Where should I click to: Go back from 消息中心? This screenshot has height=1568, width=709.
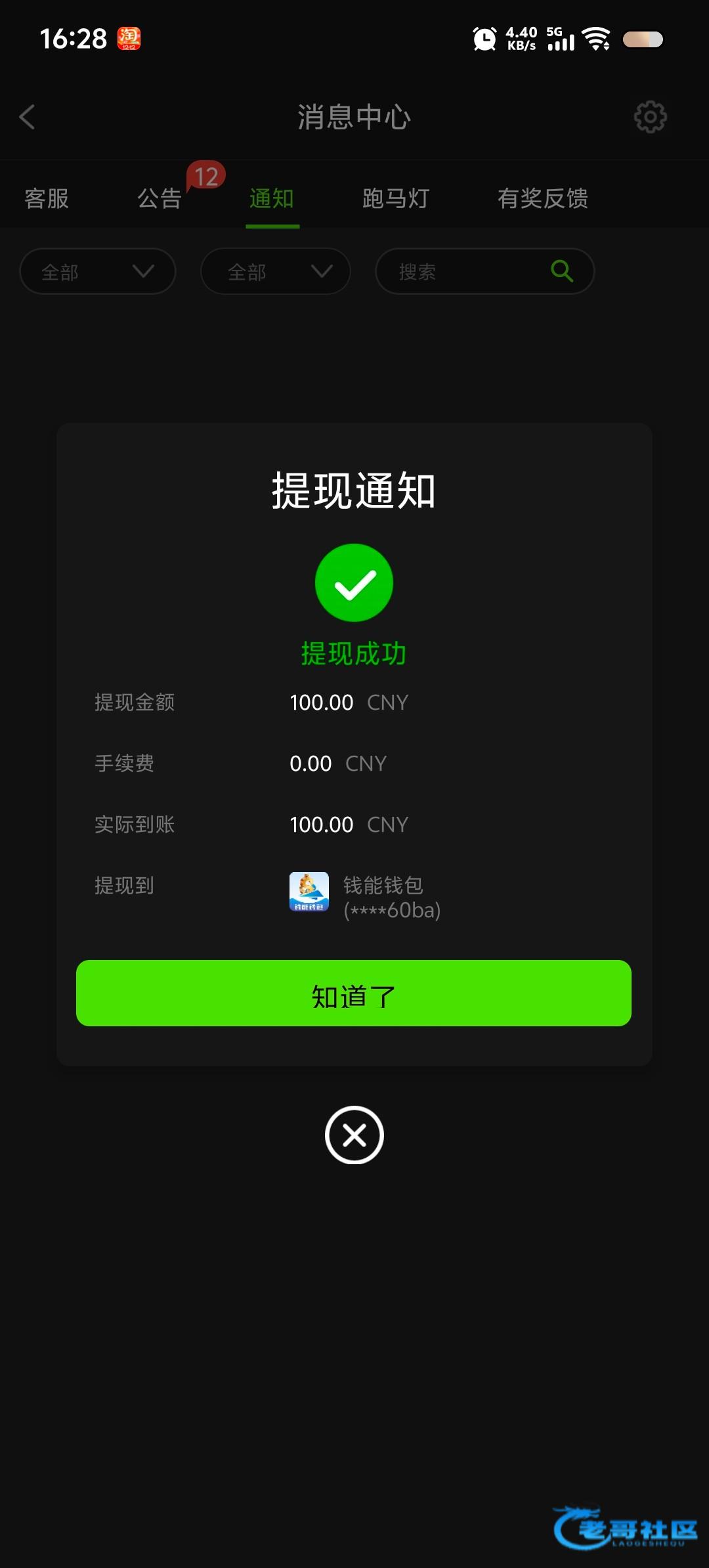pyautogui.click(x=27, y=118)
